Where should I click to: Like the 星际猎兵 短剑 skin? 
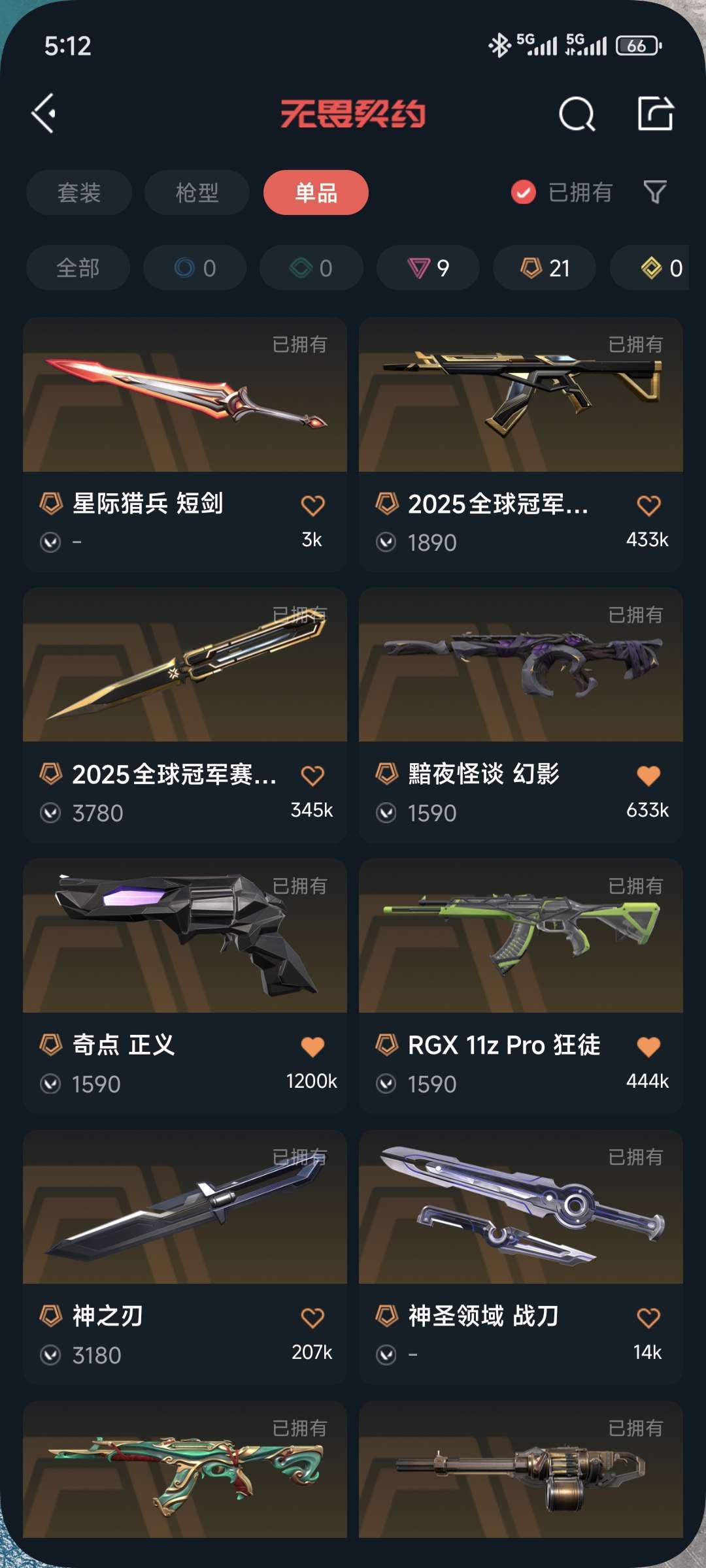(x=312, y=505)
